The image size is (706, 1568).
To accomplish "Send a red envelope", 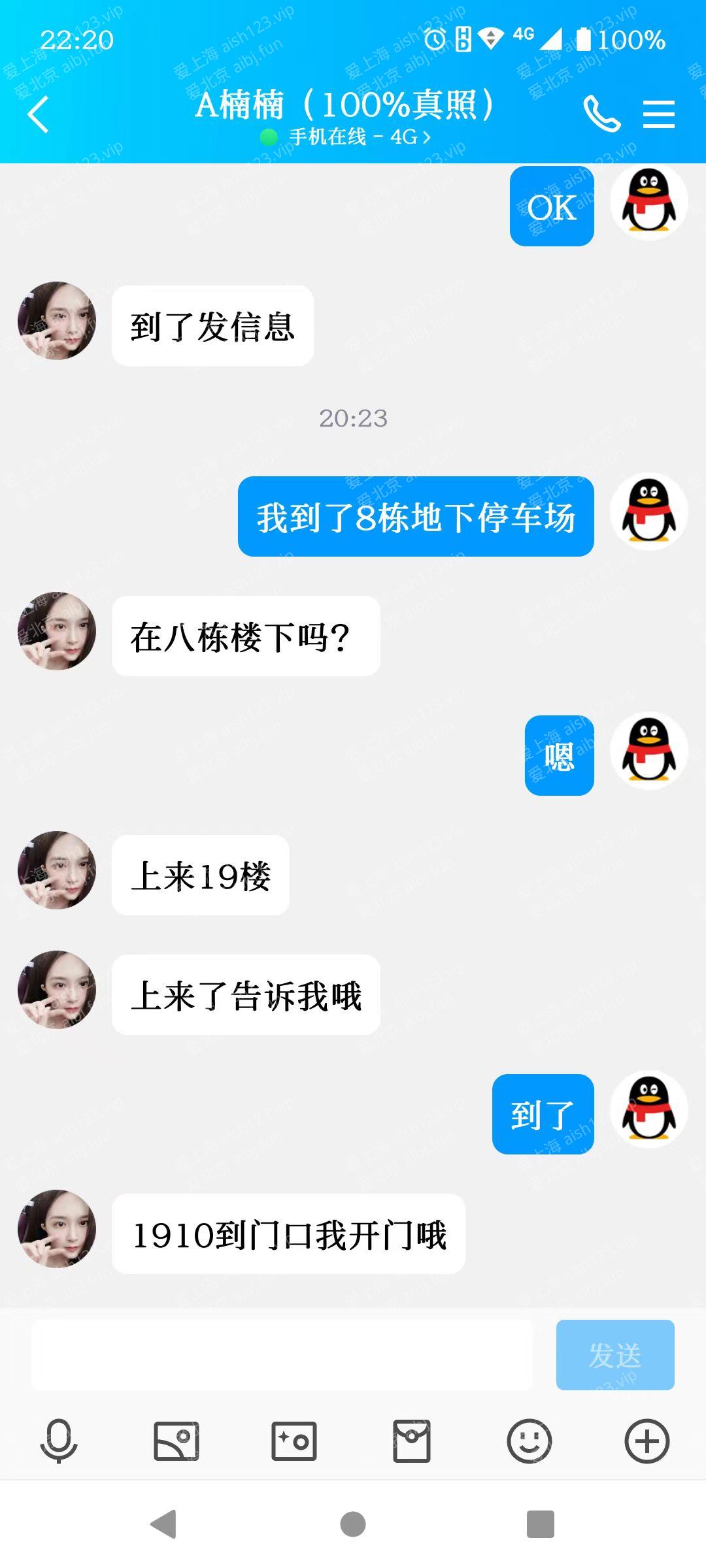I will (412, 1441).
